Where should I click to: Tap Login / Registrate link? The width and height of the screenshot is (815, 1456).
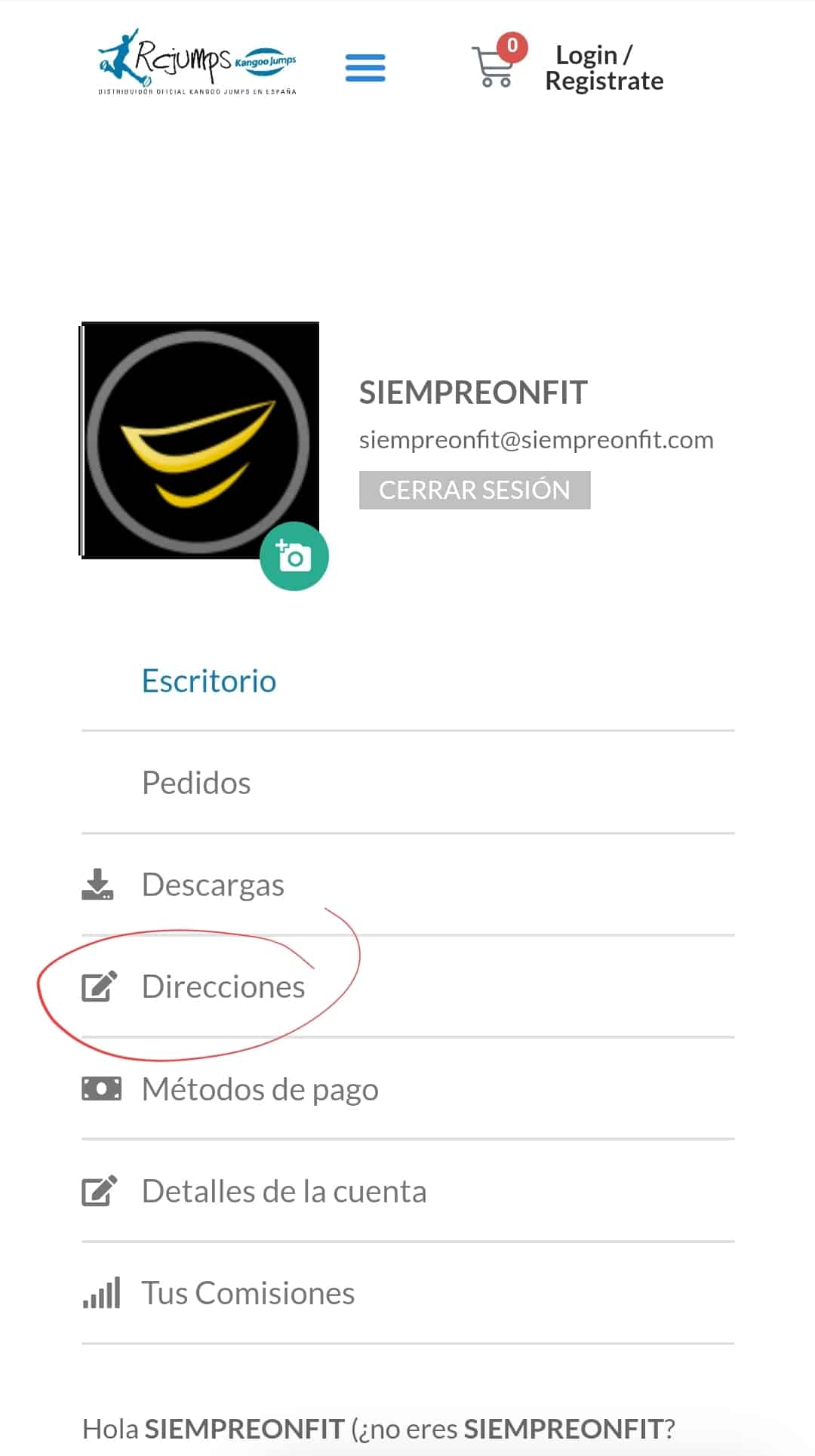point(604,68)
